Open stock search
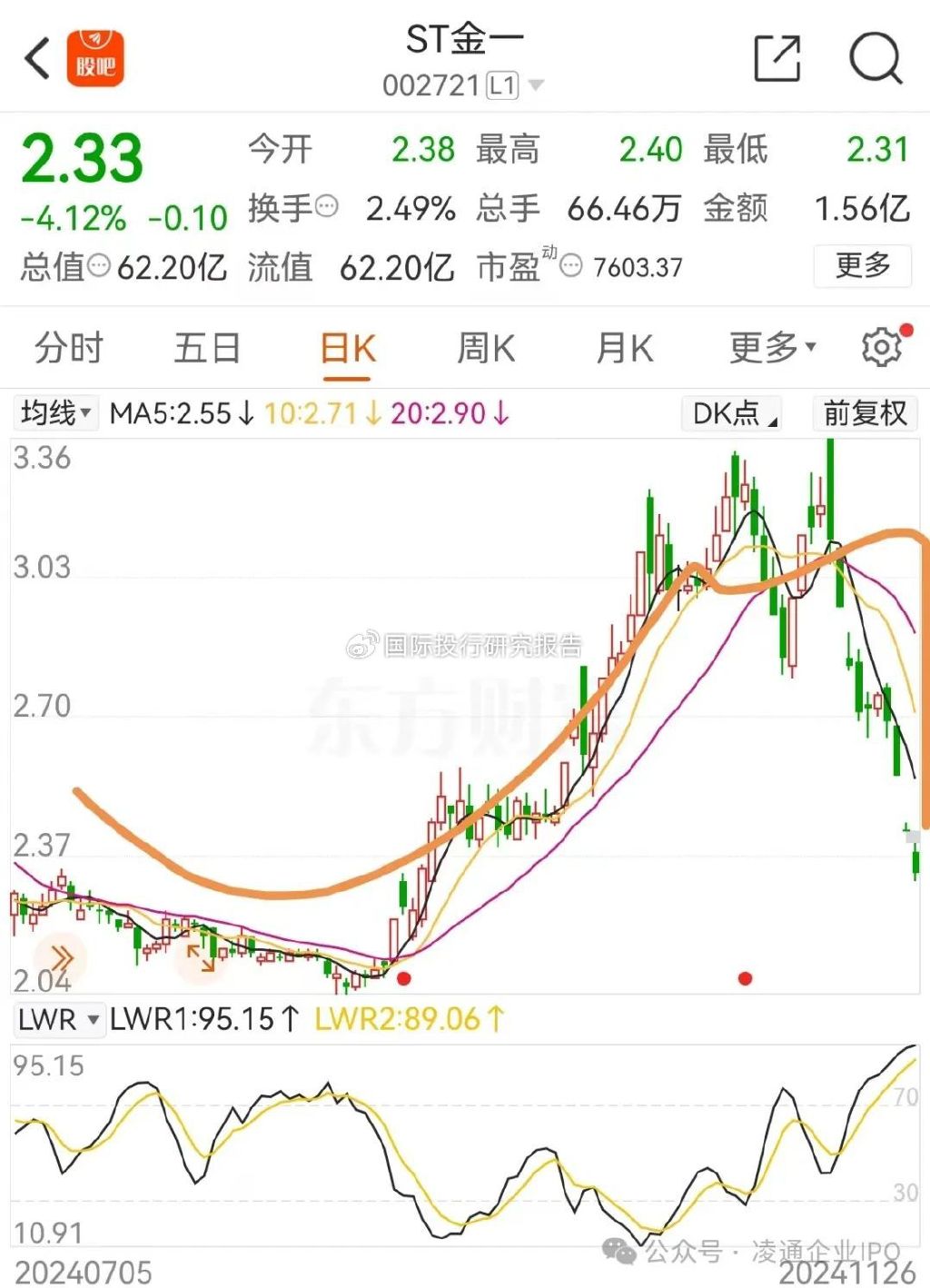The height and width of the screenshot is (1288, 930). pyautogui.click(x=875, y=59)
